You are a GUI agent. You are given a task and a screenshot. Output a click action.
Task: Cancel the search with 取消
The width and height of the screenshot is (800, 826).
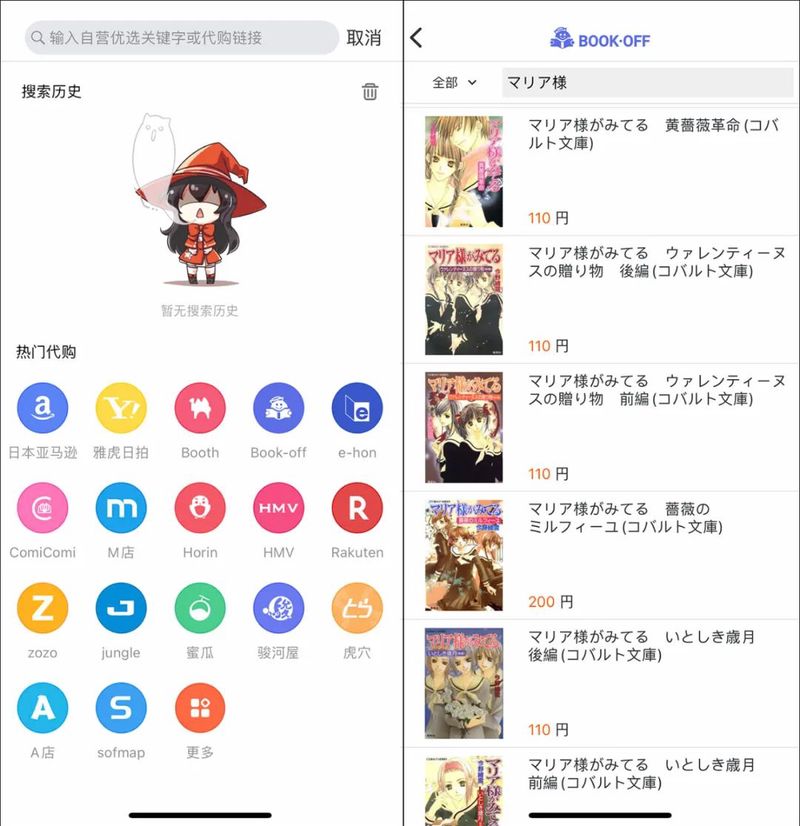point(364,38)
